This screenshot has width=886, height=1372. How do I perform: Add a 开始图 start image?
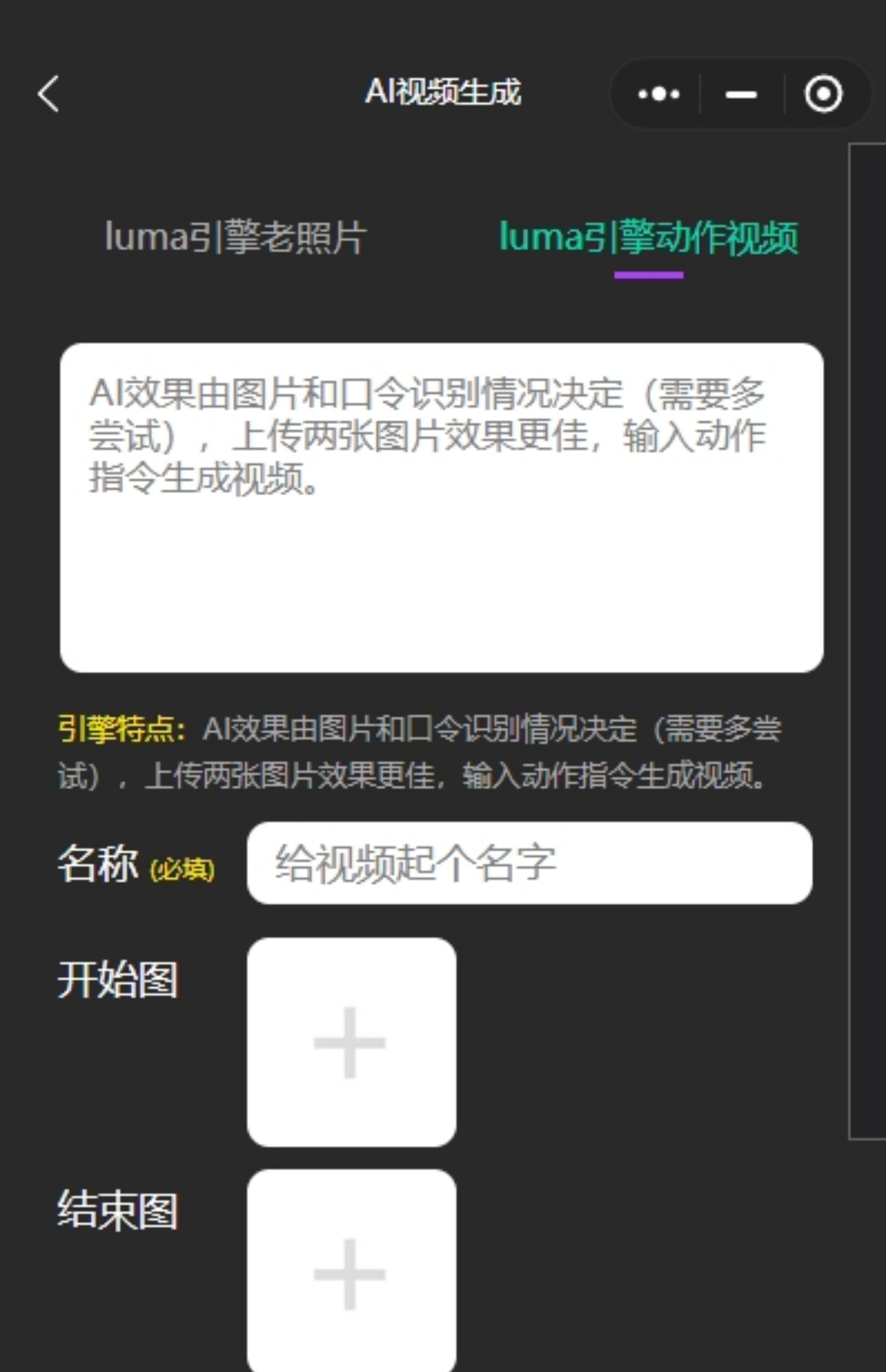click(x=352, y=1042)
